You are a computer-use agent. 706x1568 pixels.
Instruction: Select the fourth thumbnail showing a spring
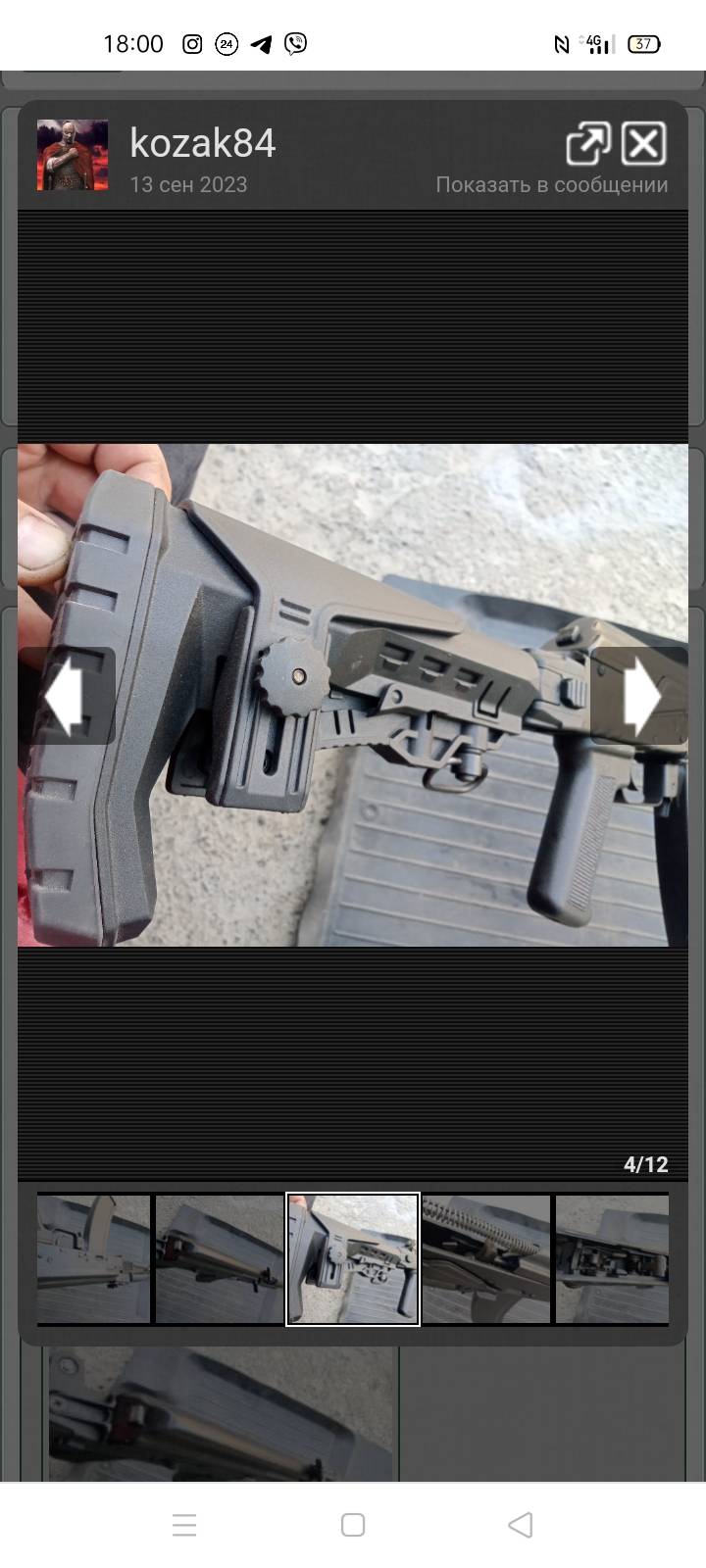(x=486, y=1259)
